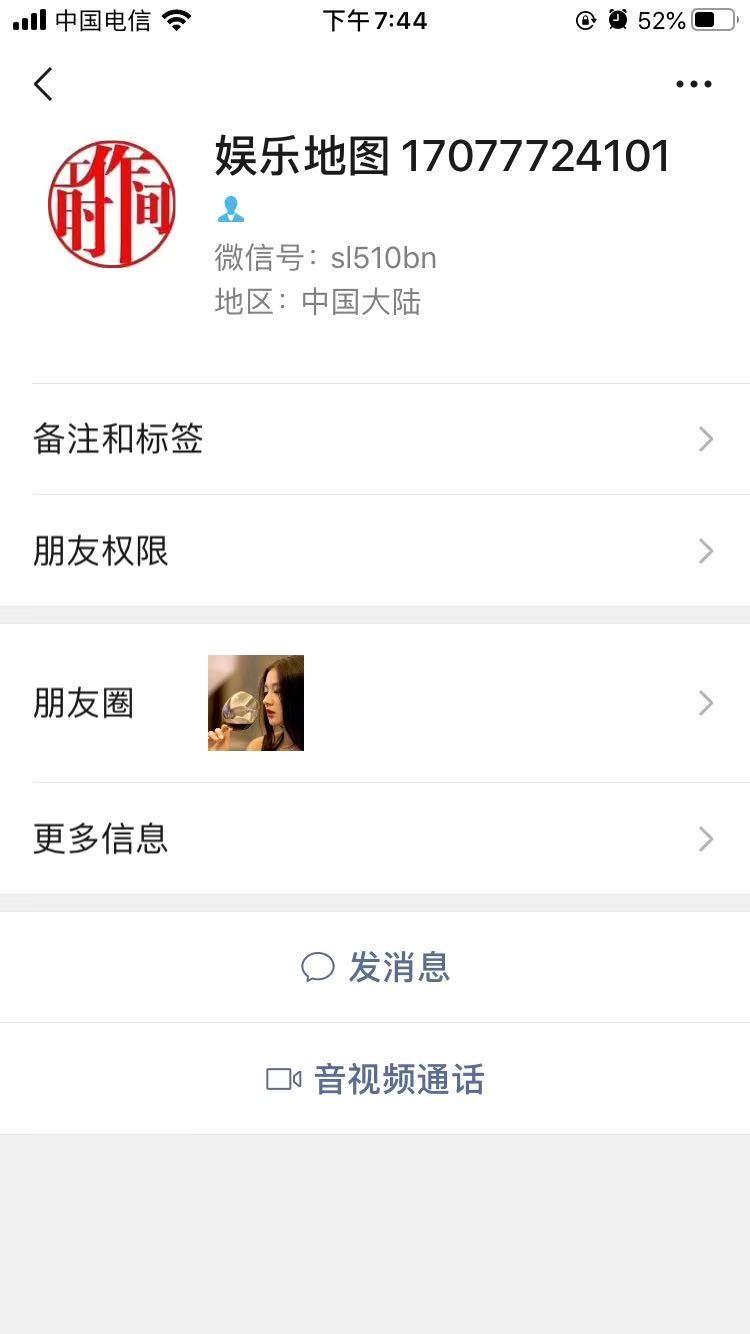View the contact's red seal avatar
The height and width of the screenshot is (1334, 750).
[112, 204]
